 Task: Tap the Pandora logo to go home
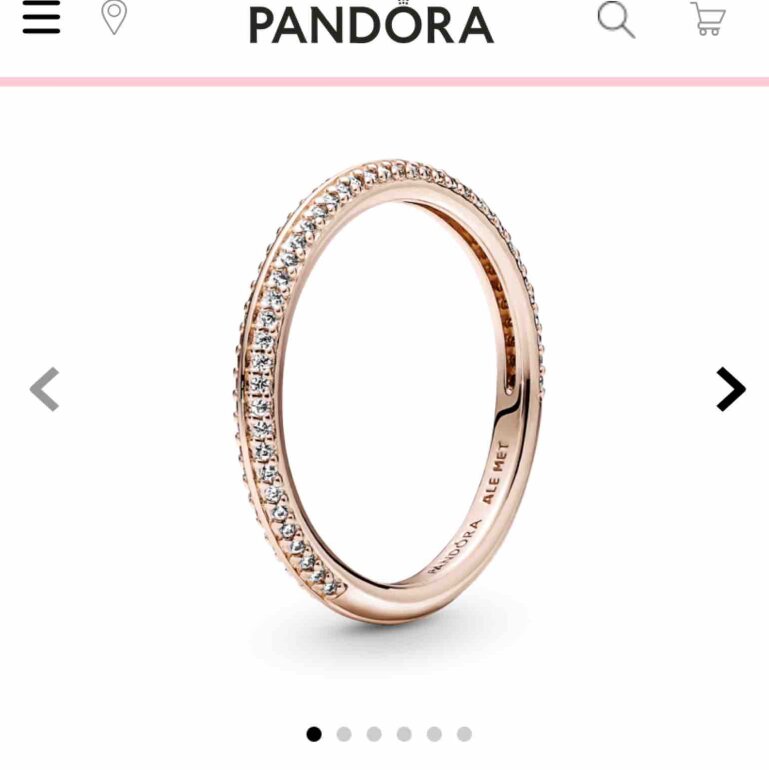372,23
